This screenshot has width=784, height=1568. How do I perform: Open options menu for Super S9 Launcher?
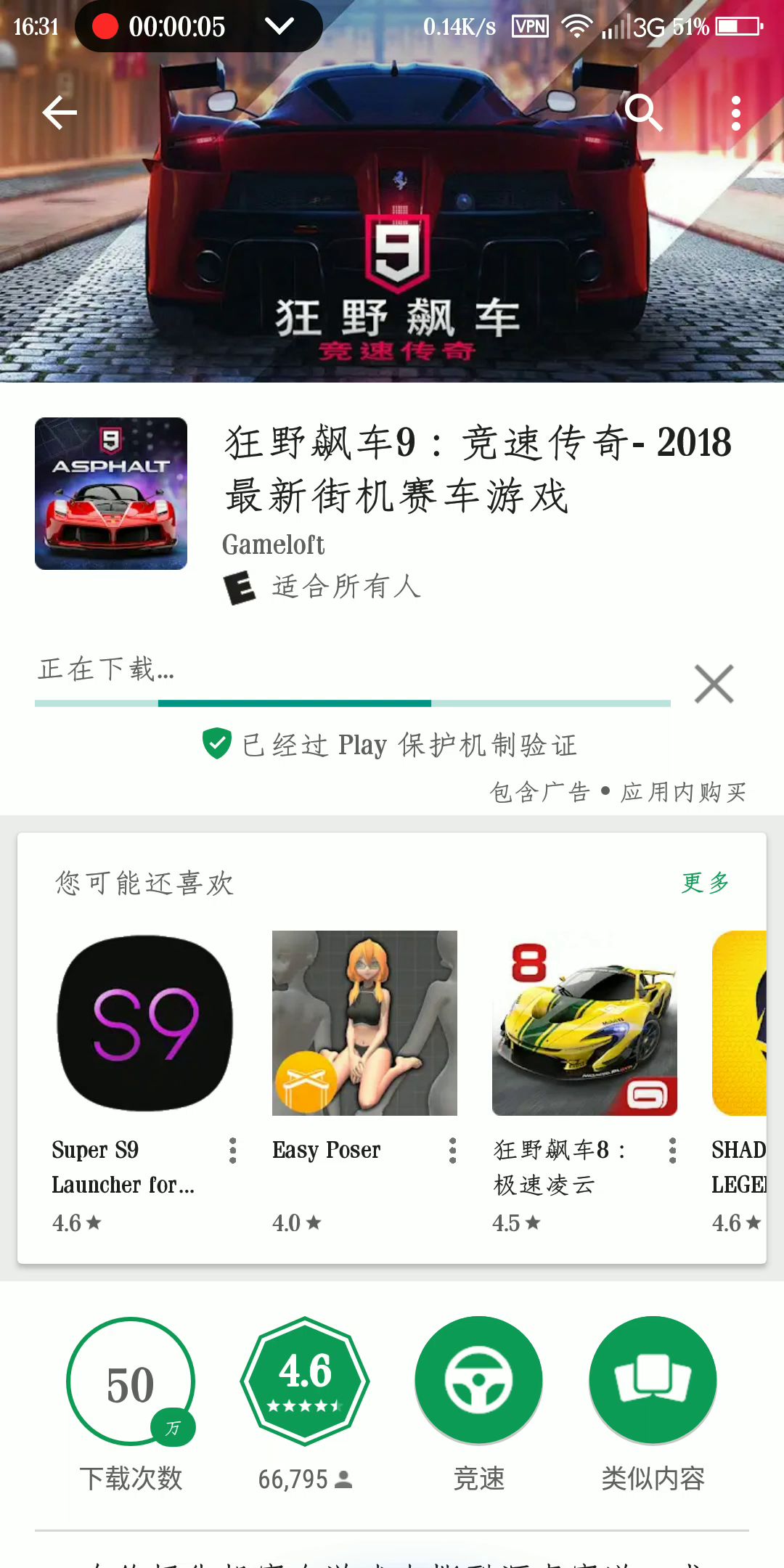232,1151
